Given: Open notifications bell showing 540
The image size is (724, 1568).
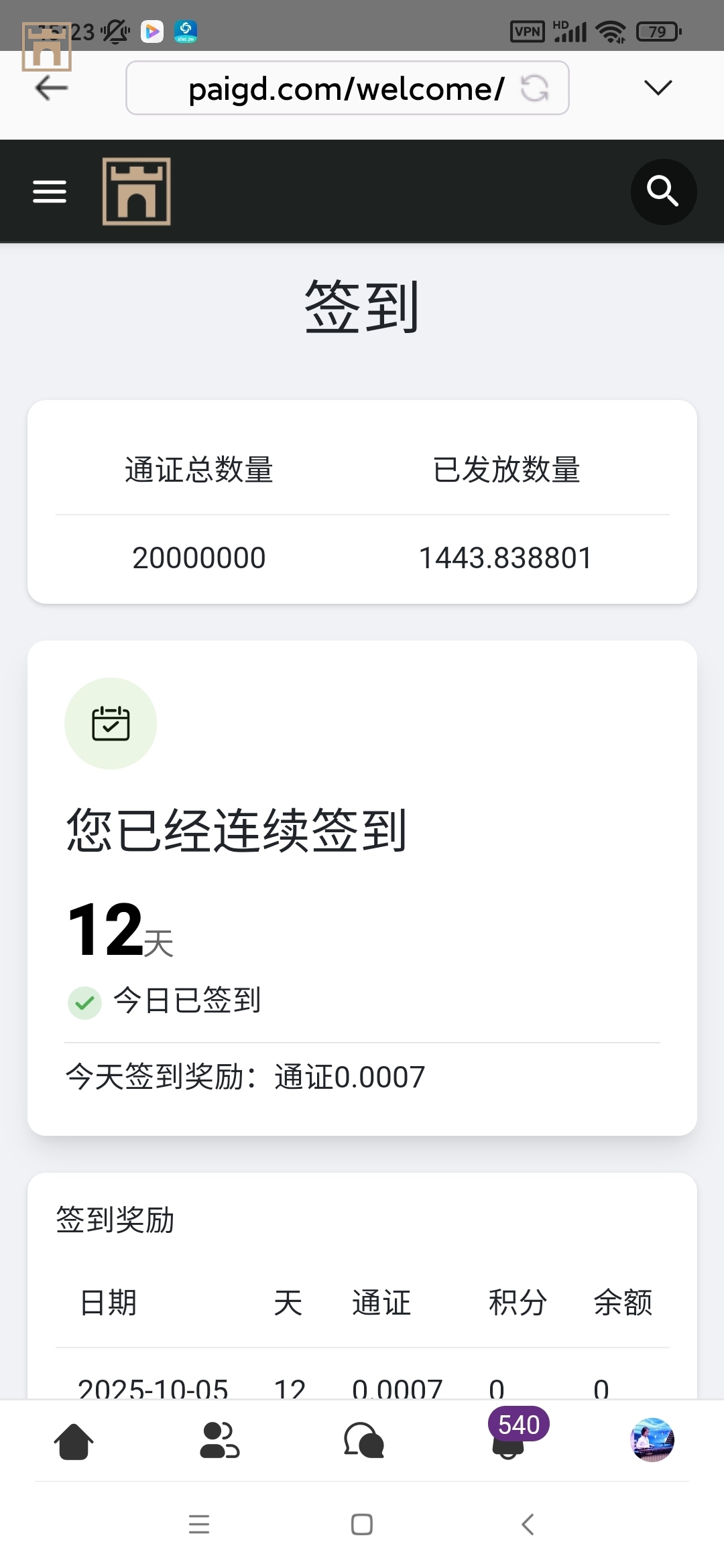Looking at the screenshot, I should (x=509, y=1441).
